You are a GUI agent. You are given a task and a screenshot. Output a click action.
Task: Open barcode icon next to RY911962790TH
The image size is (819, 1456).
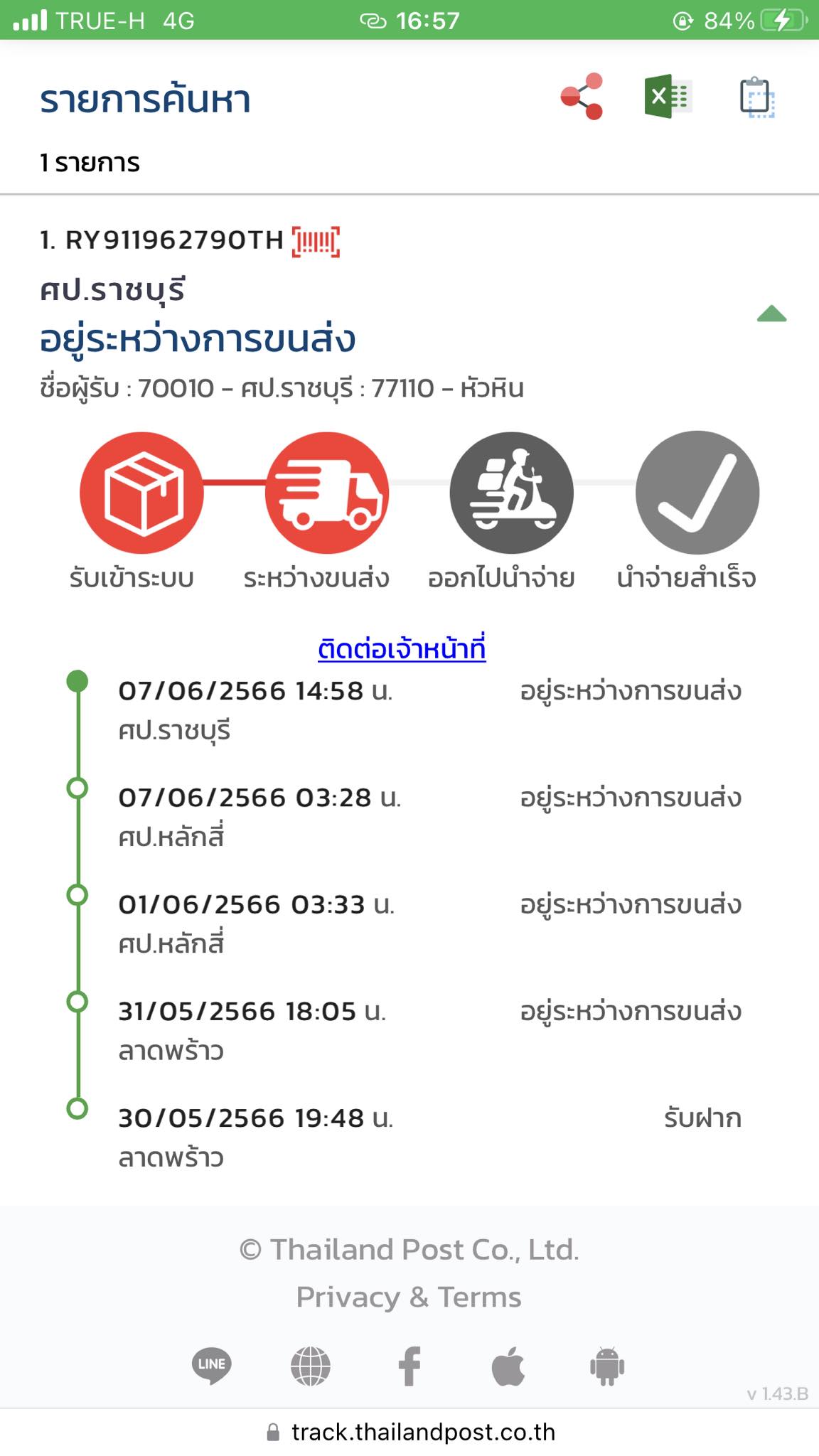pyautogui.click(x=316, y=242)
